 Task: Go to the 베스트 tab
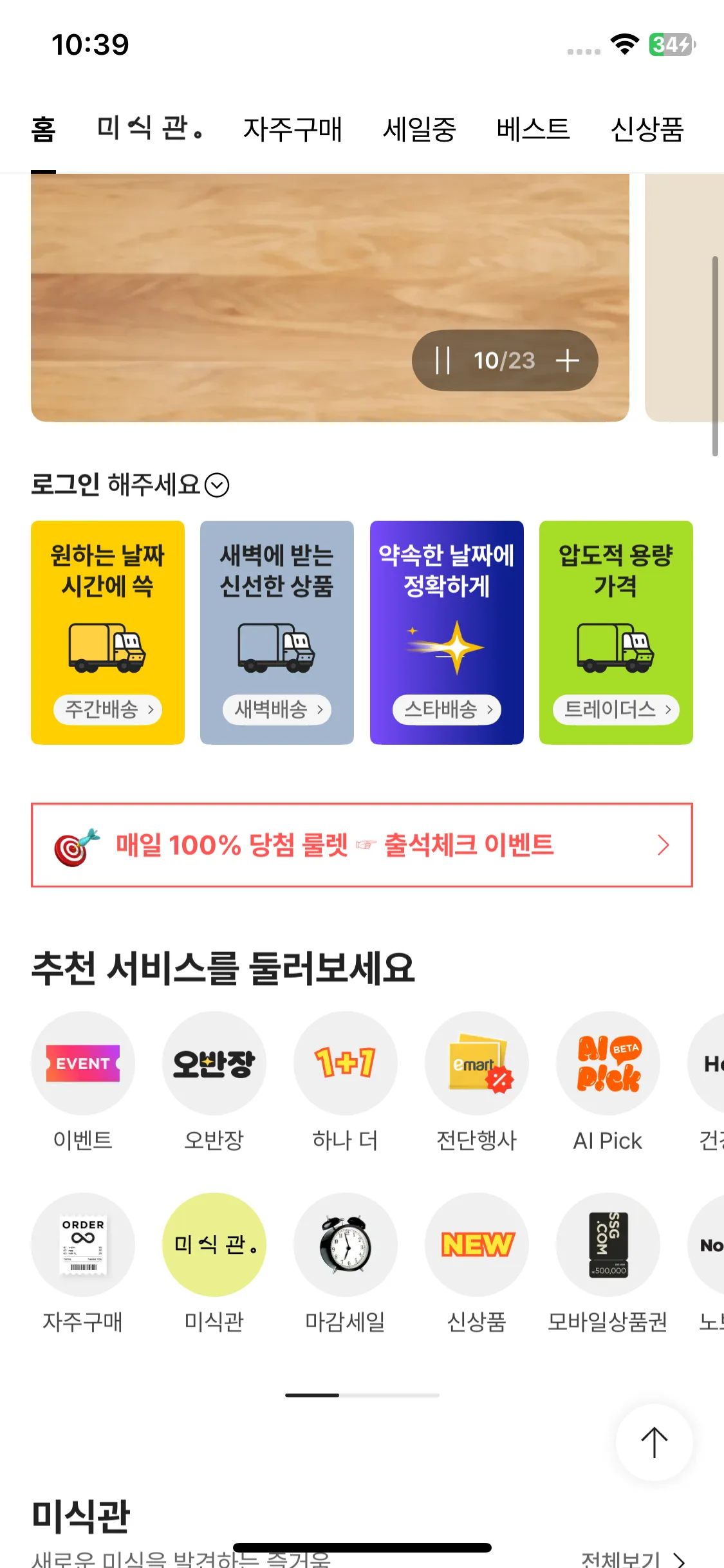pyautogui.click(x=533, y=129)
